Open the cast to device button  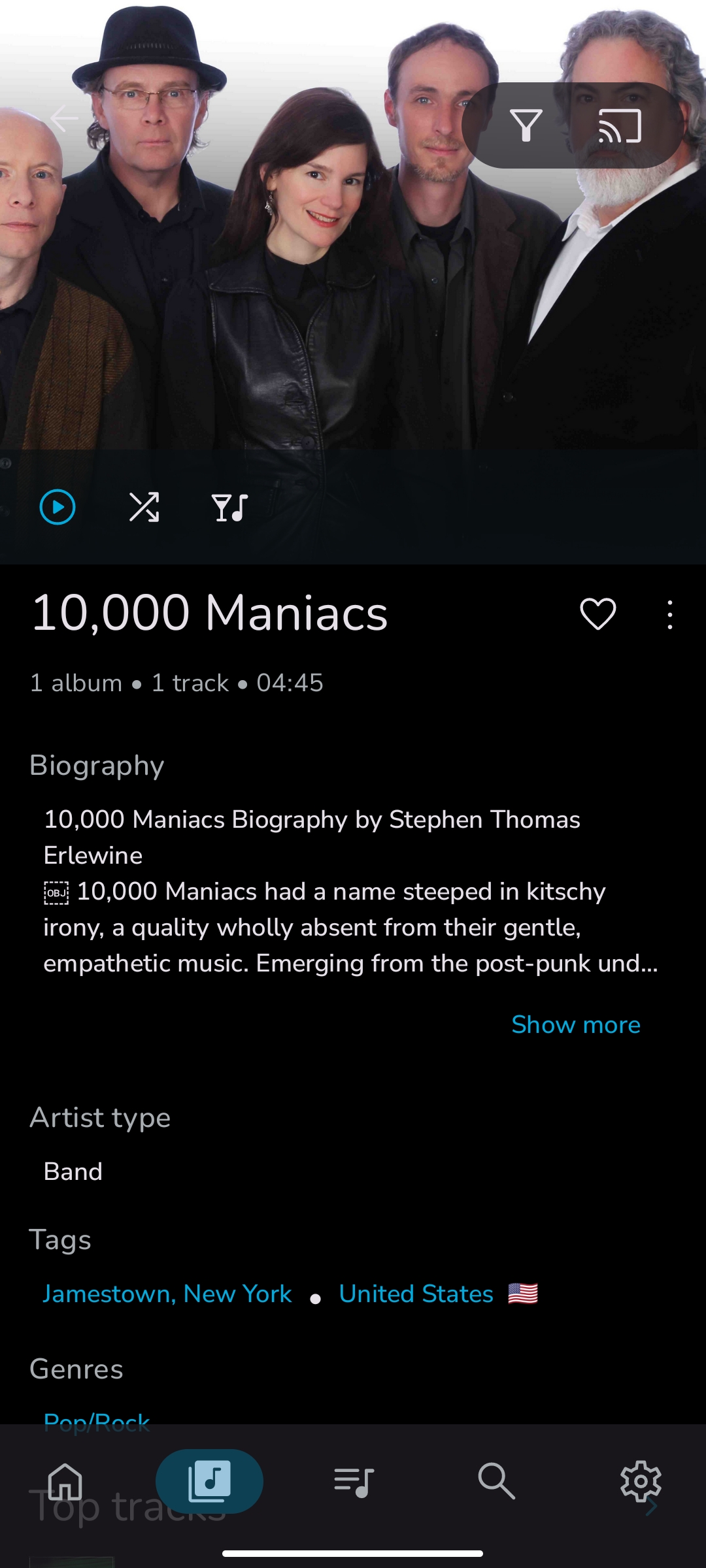(620, 125)
